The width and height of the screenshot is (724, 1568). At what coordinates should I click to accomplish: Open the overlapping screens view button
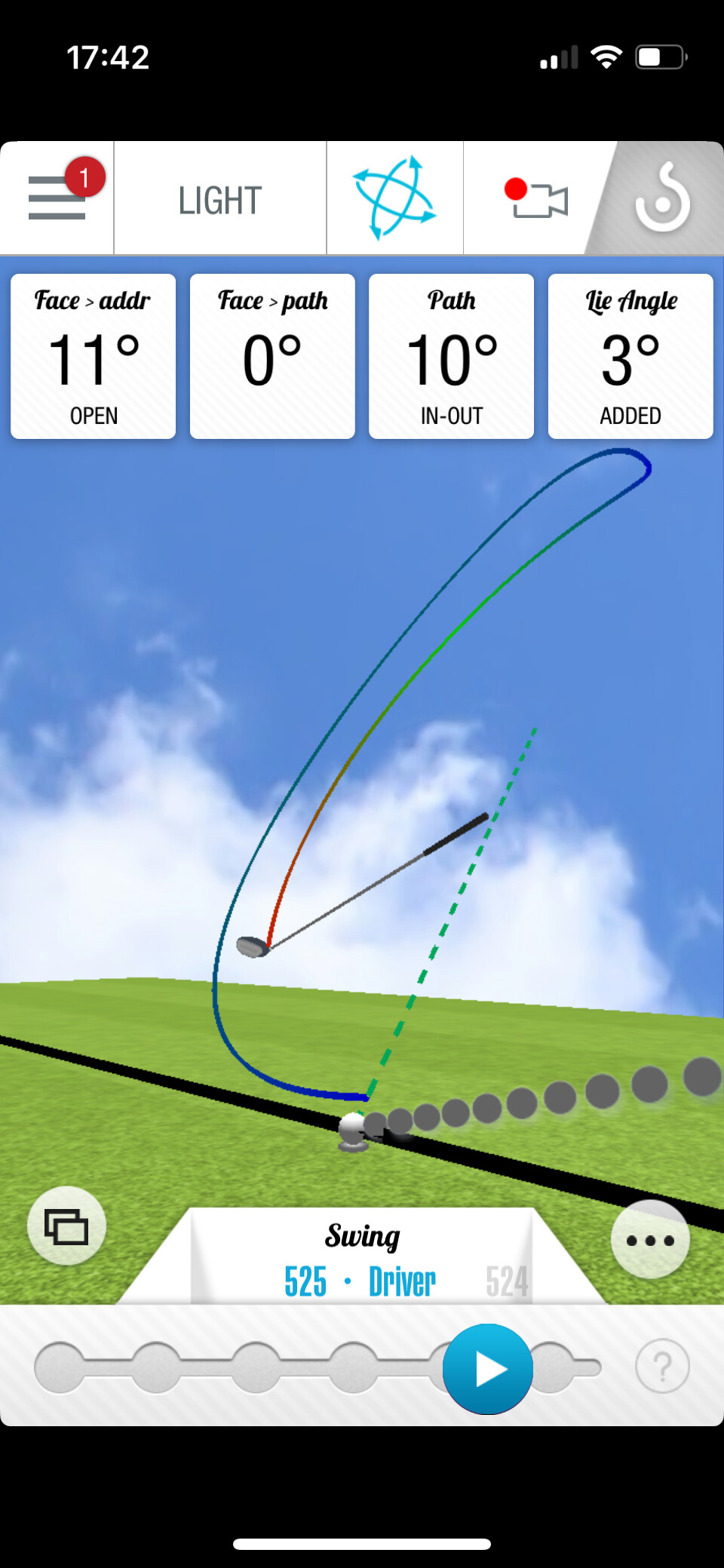tap(66, 1226)
